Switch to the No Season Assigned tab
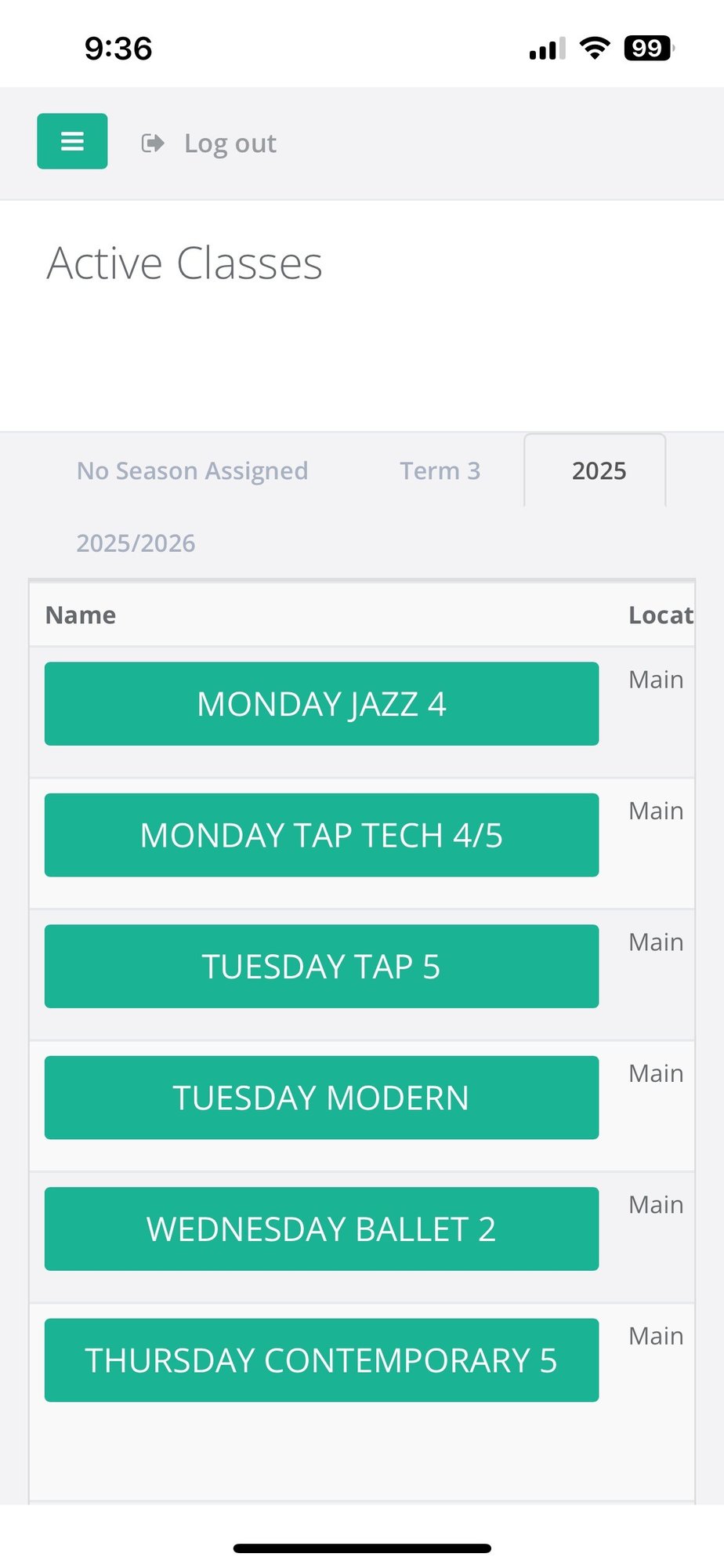 tap(192, 470)
